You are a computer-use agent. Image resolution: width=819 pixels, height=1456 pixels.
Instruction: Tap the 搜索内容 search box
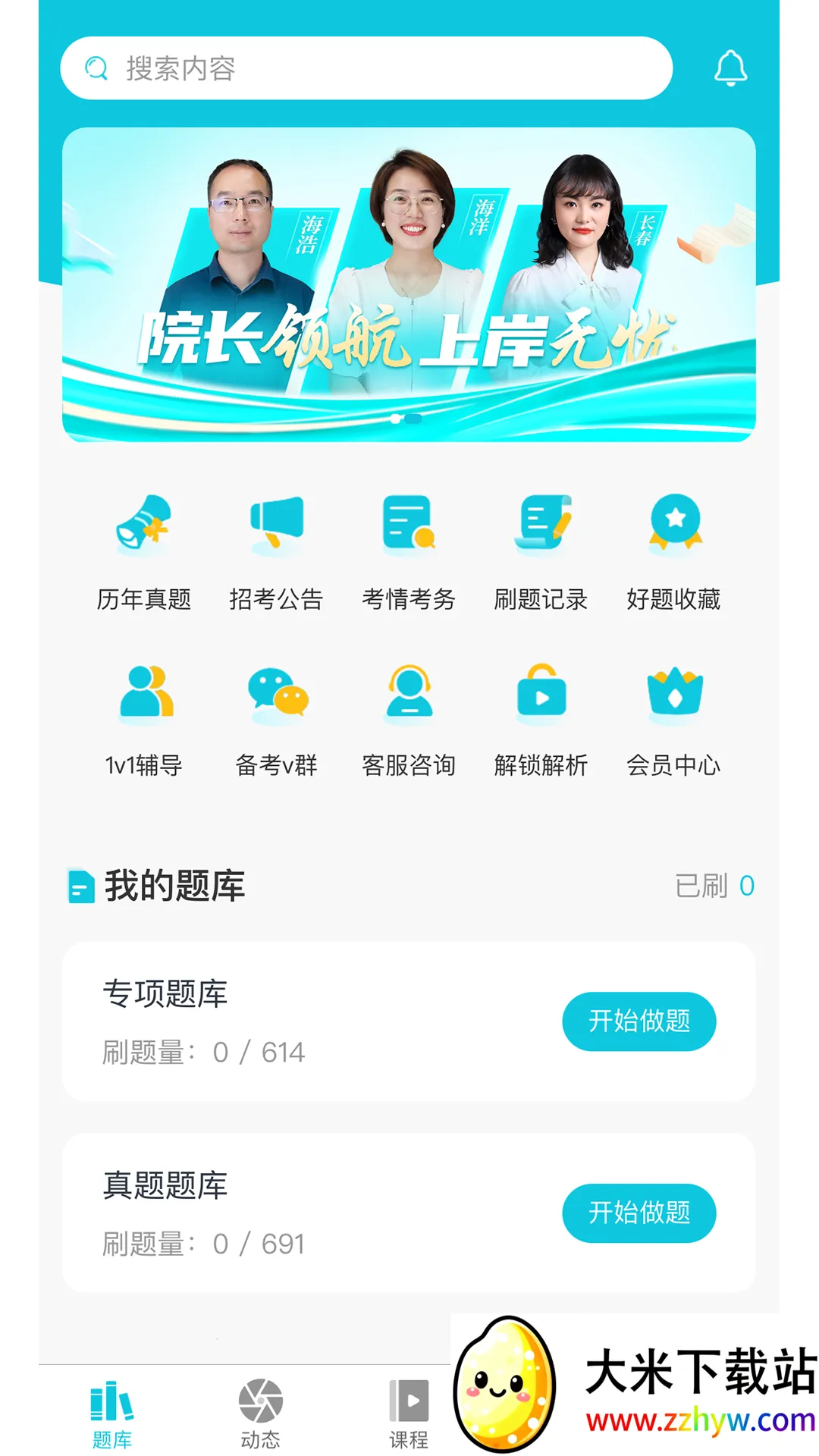click(x=366, y=68)
